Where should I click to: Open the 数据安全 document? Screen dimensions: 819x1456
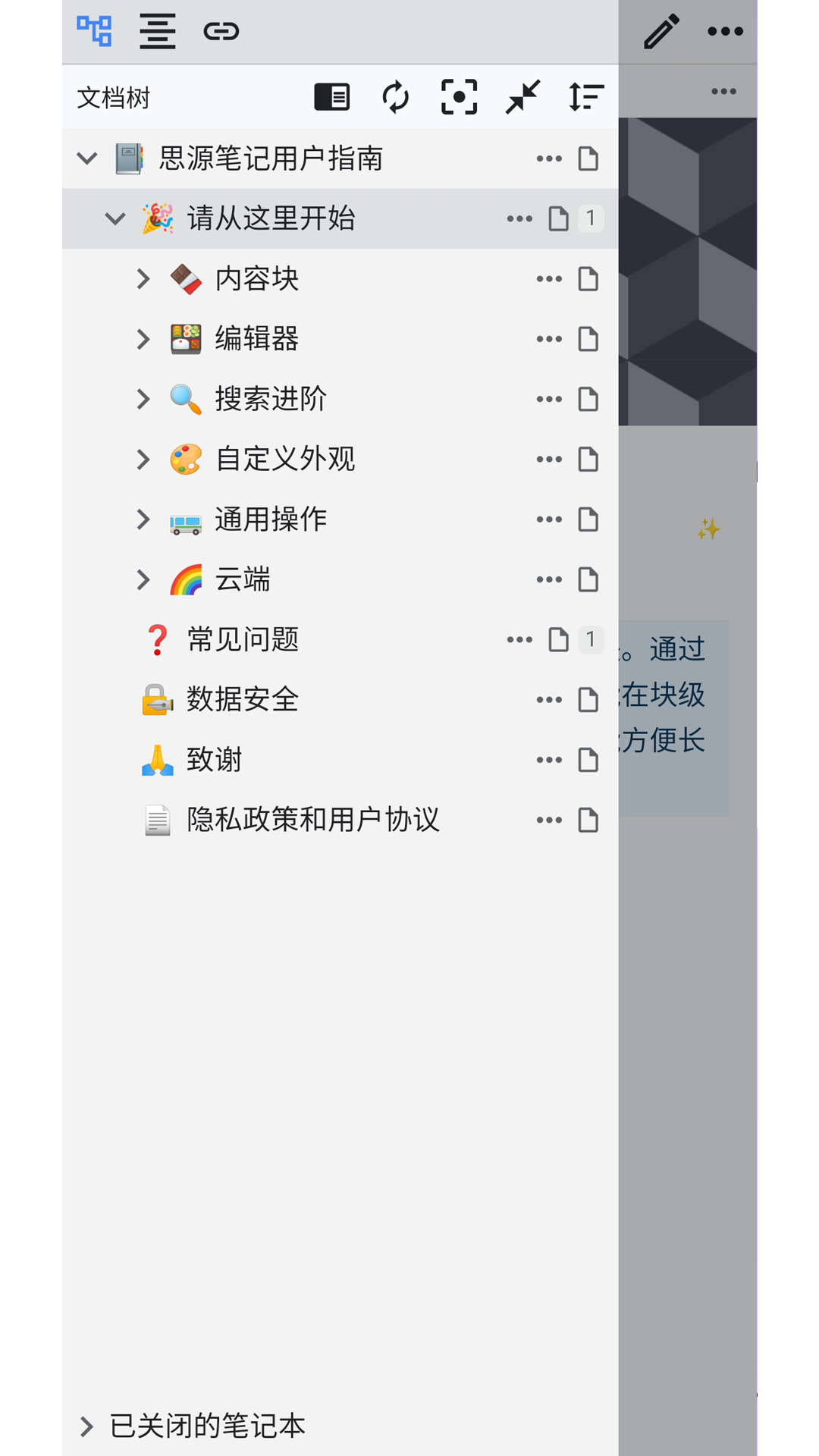[243, 700]
